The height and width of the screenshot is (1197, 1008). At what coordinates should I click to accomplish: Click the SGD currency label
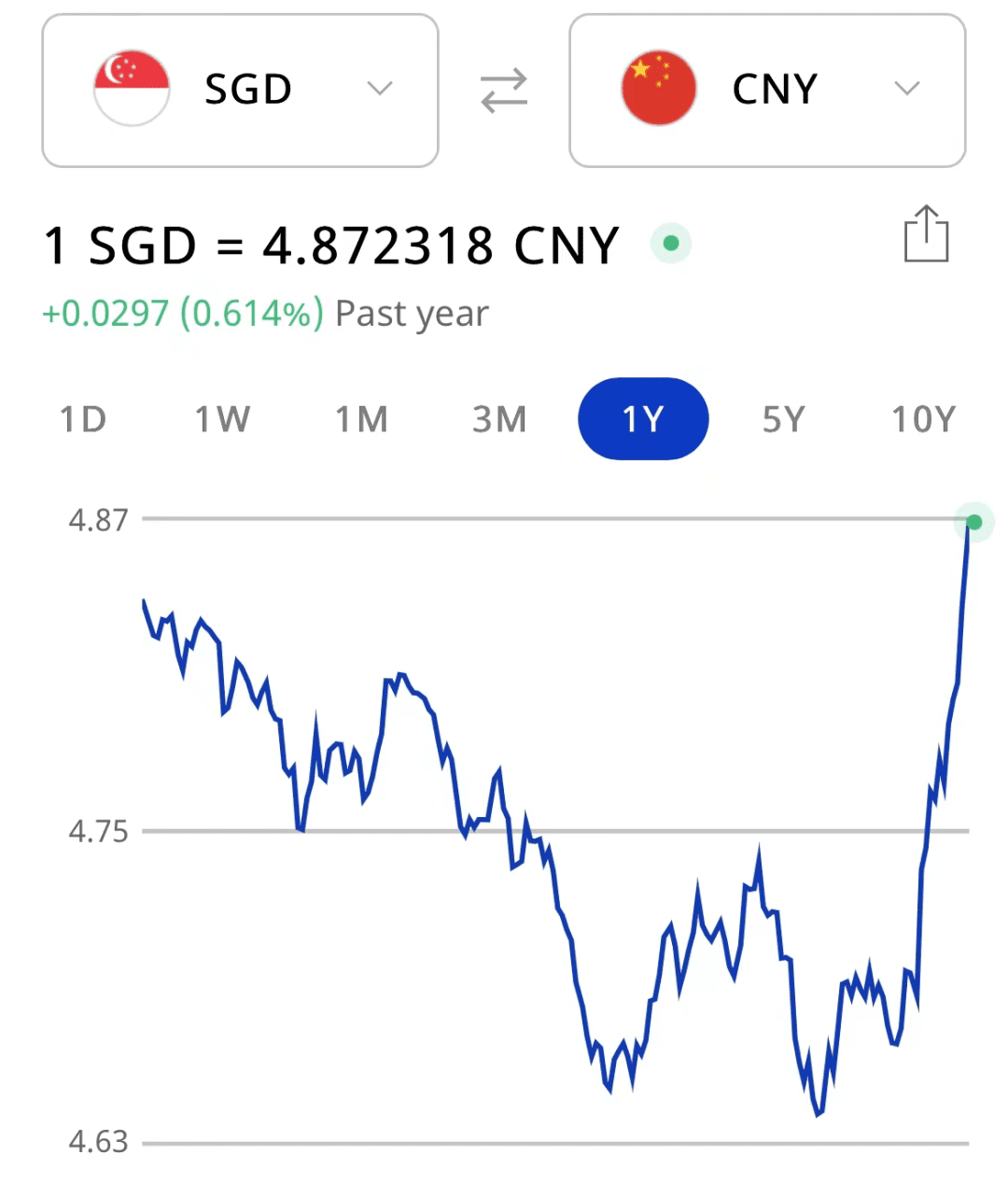point(247,89)
